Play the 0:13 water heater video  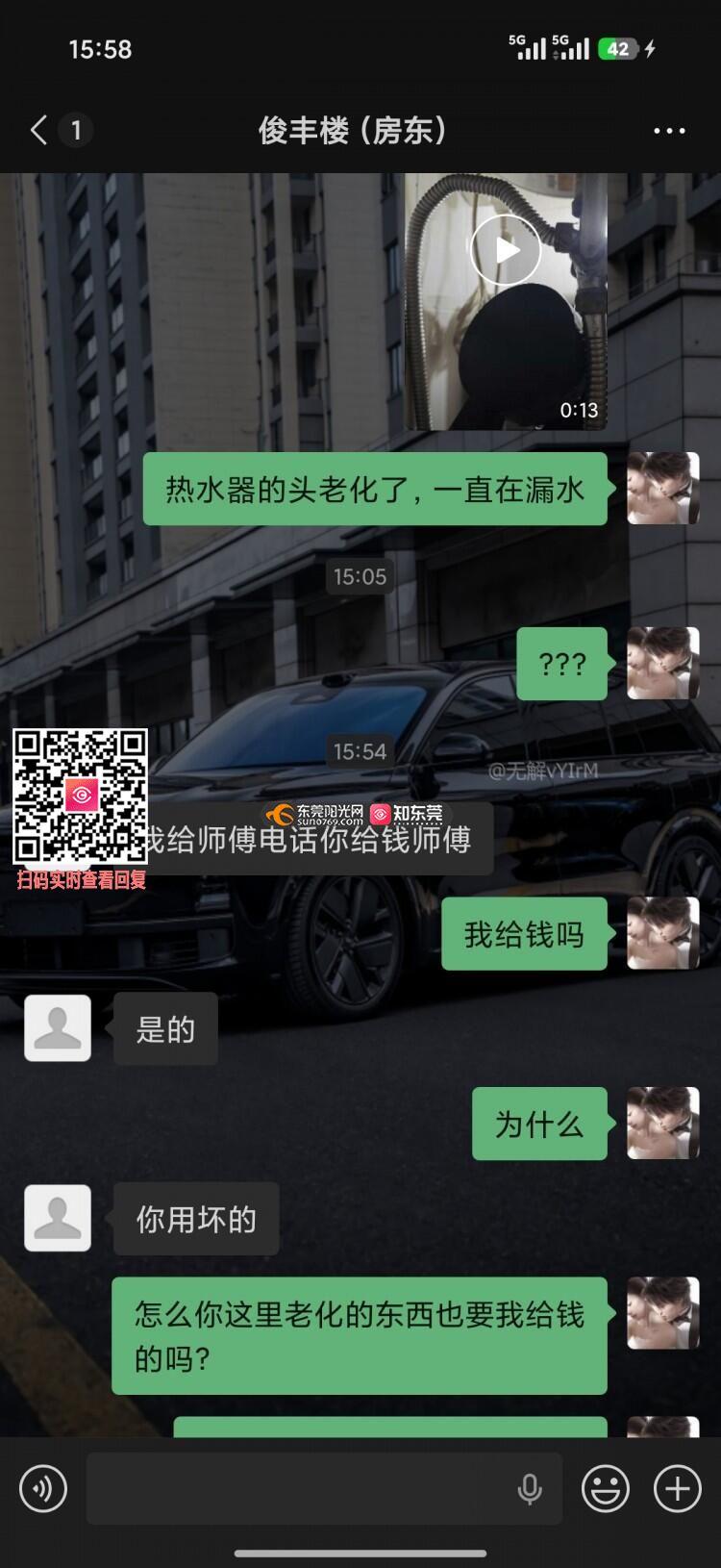(506, 301)
